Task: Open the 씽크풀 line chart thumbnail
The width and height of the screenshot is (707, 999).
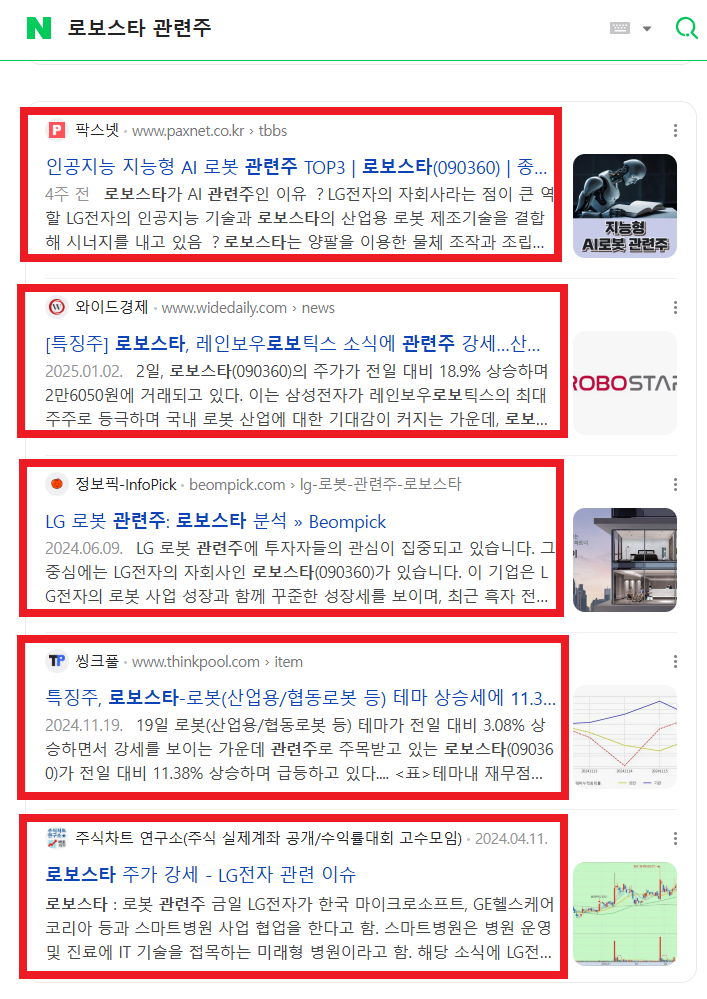Action: [x=624, y=737]
